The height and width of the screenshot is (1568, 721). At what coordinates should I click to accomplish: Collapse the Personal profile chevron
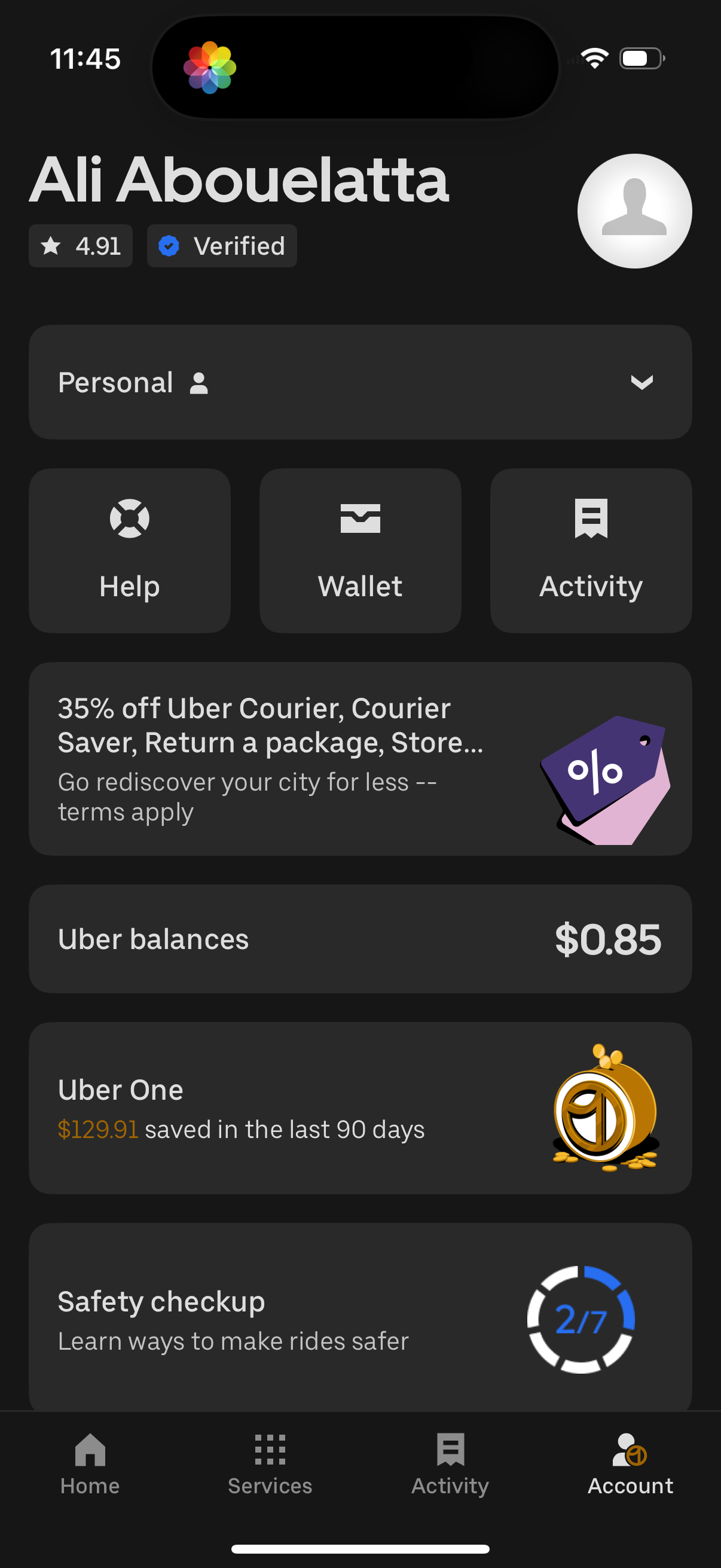(x=642, y=383)
